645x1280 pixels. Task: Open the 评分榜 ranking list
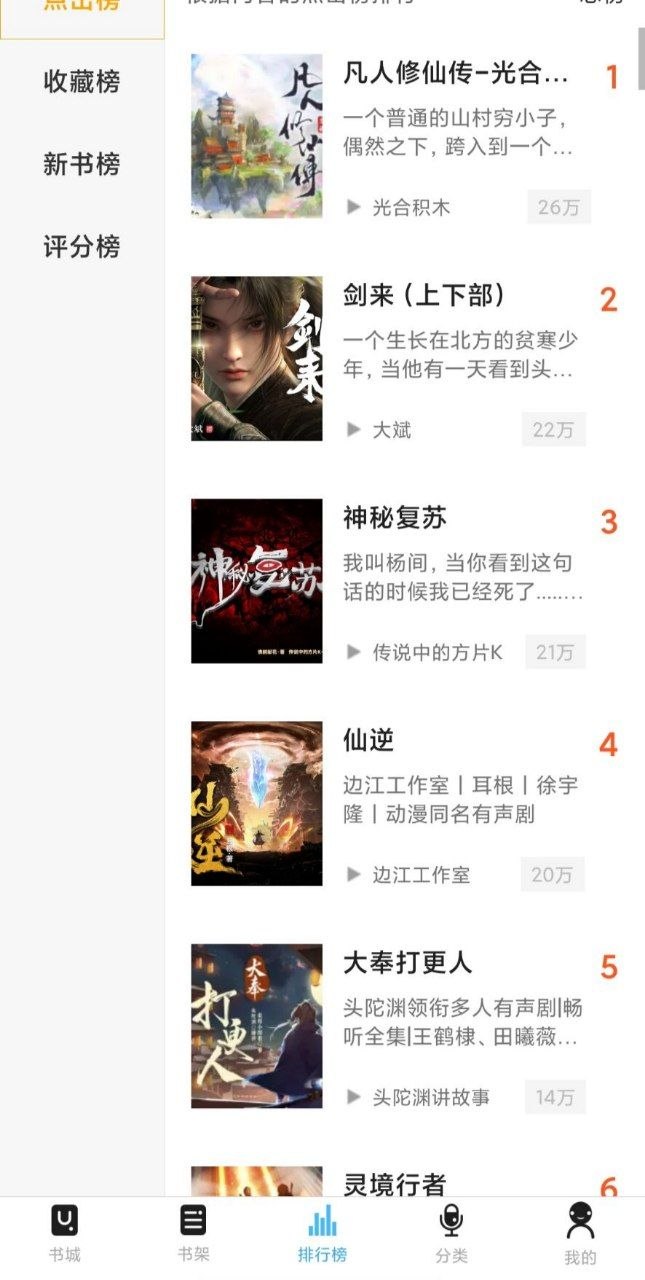(x=81, y=246)
